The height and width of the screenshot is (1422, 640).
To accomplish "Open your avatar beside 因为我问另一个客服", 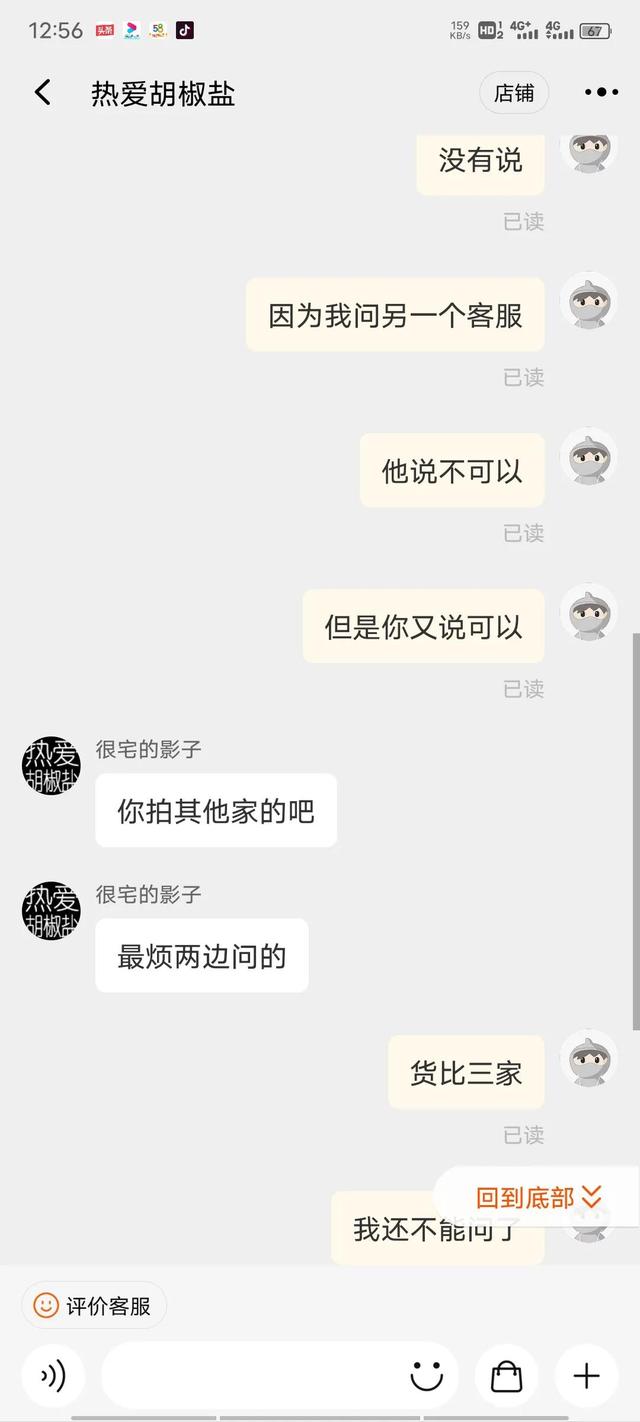I will (x=588, y=300).
